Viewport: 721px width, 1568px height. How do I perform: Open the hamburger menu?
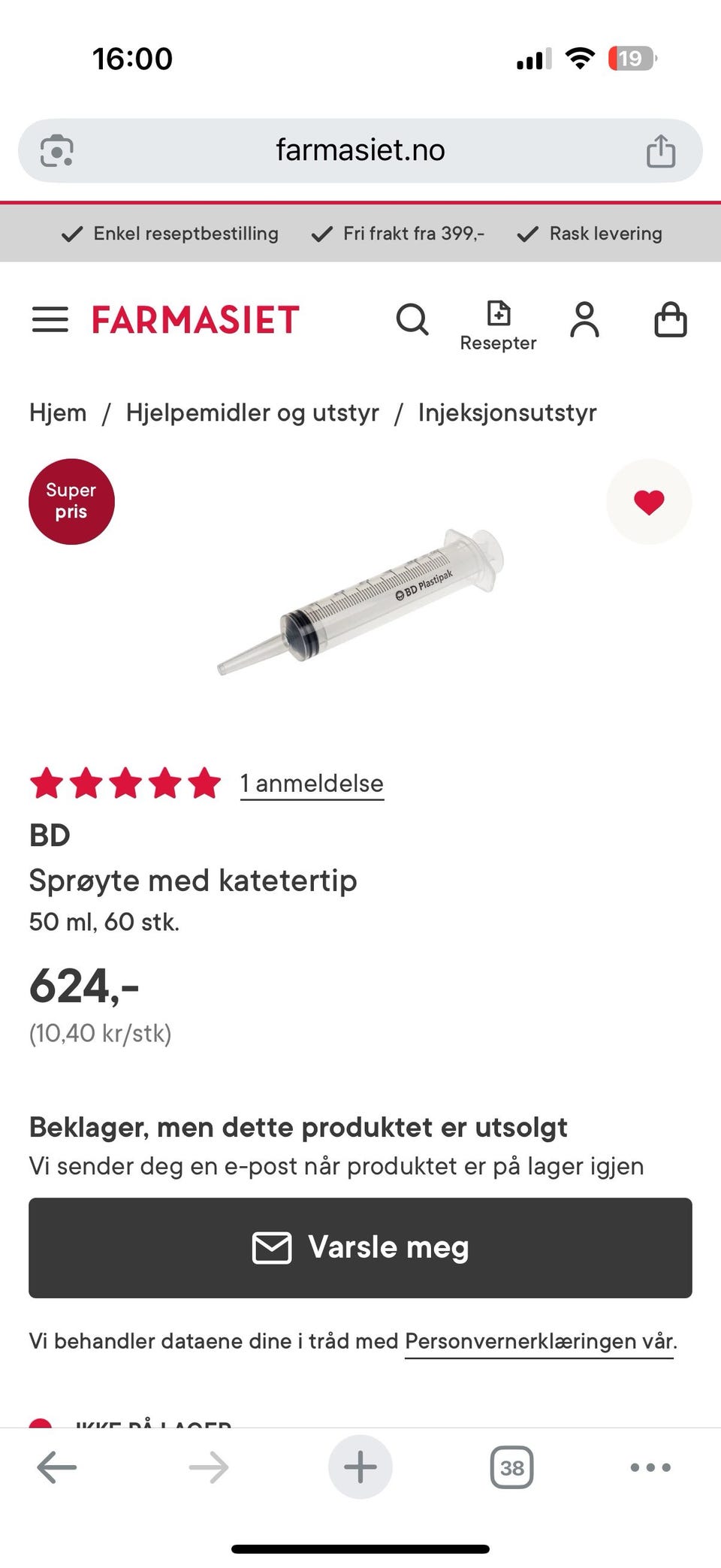click(50, 320)
